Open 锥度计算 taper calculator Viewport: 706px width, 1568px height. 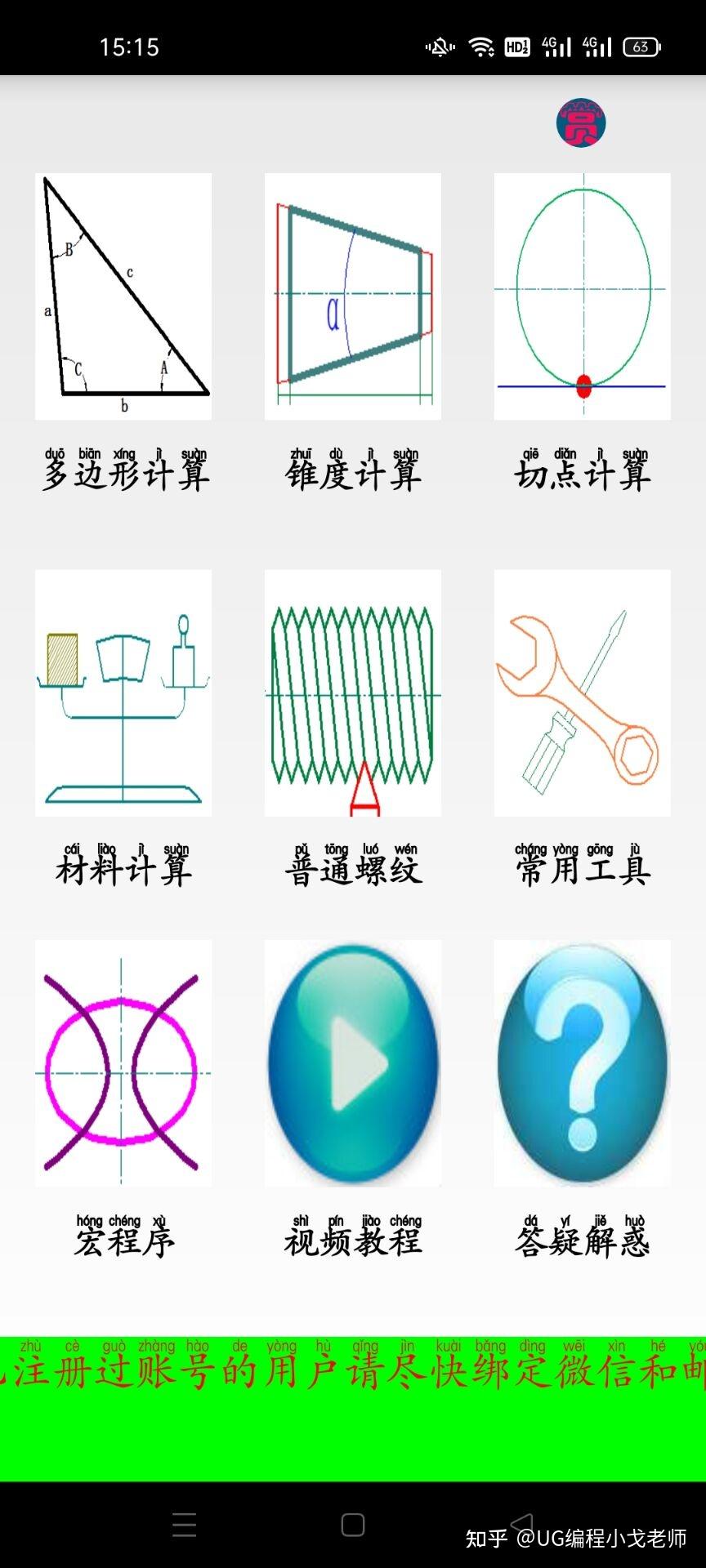(353, 296)
